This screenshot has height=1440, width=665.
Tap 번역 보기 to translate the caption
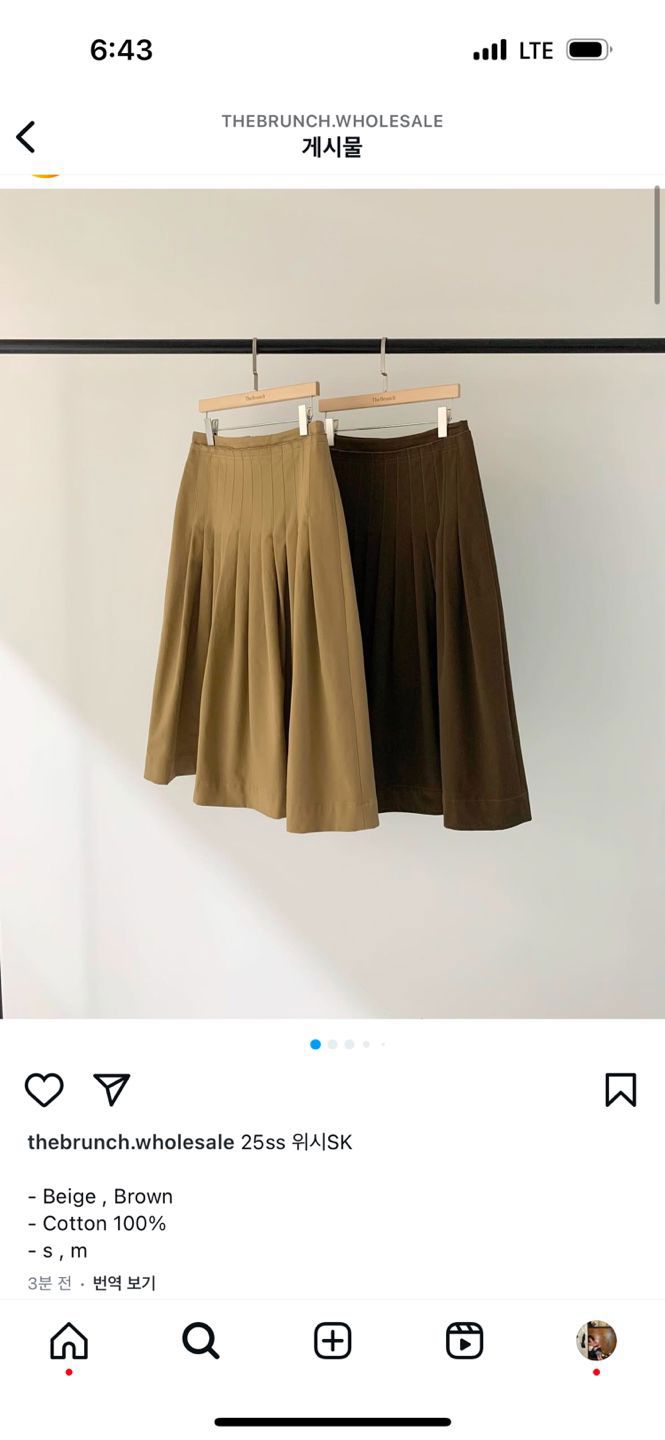coord(124,1283)
